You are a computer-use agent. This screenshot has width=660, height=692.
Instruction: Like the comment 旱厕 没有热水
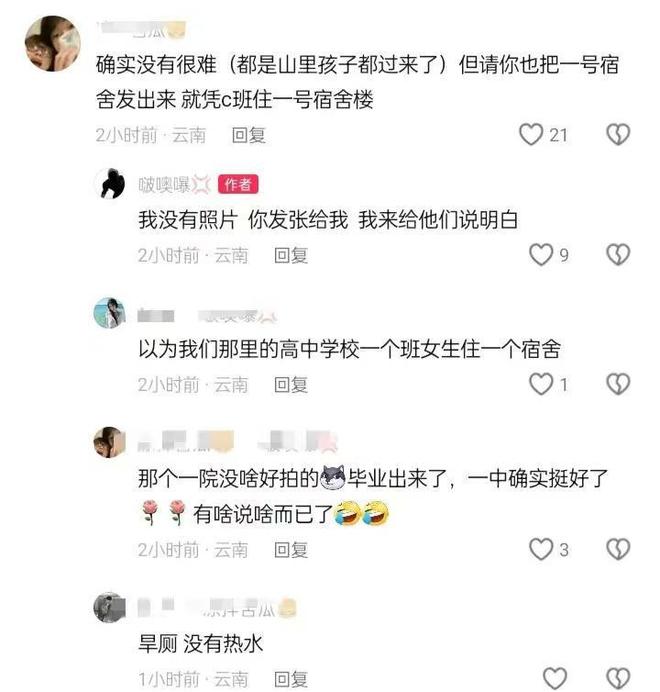click(x=553, y=679)
